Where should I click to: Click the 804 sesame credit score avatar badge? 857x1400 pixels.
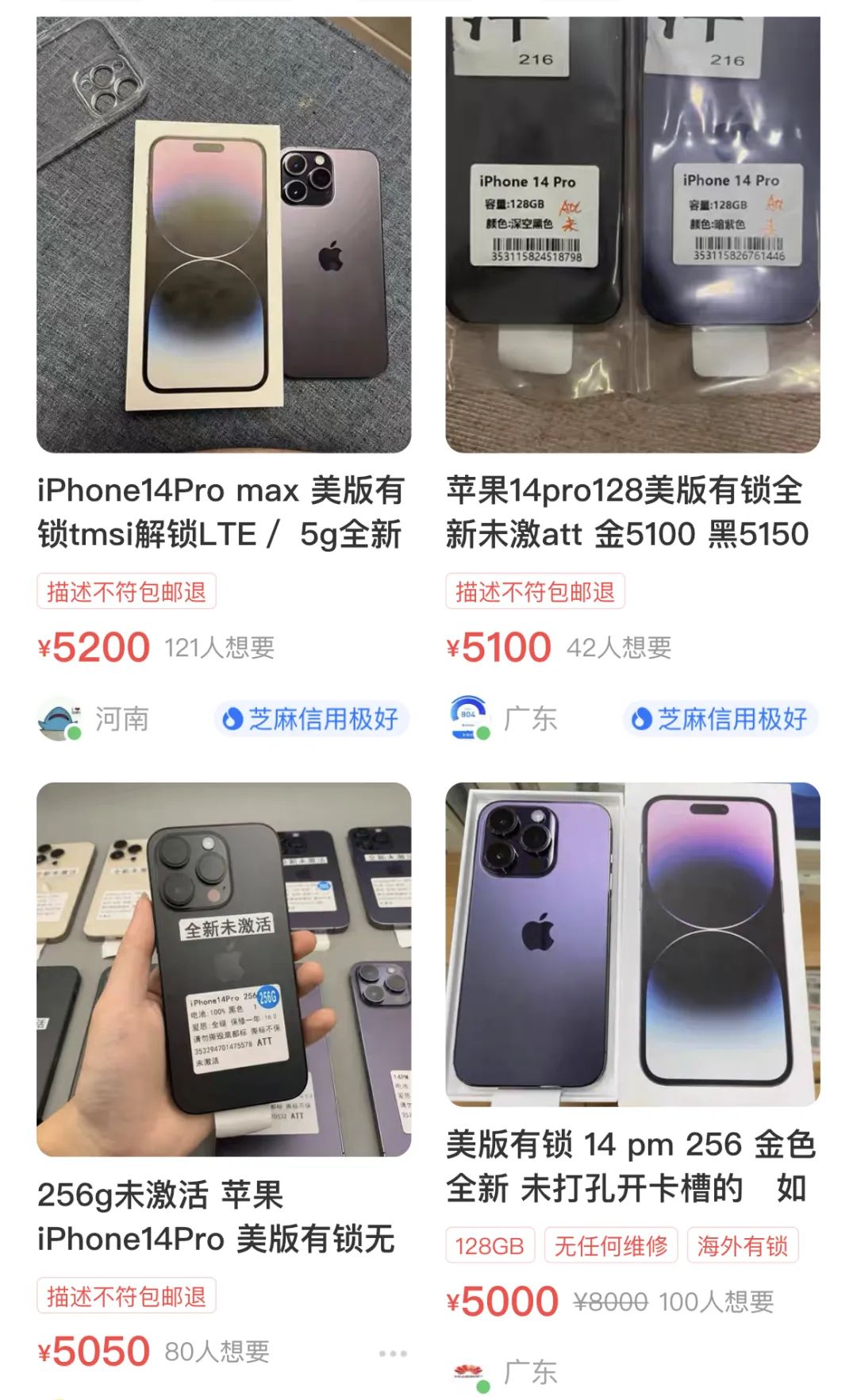[x=470, y=717]
